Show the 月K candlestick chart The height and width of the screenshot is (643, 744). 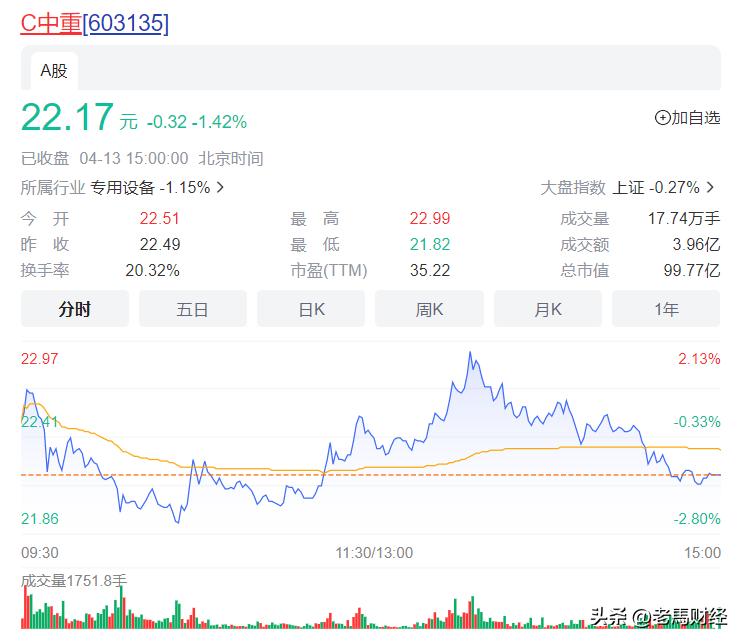[x=547, y=309]
